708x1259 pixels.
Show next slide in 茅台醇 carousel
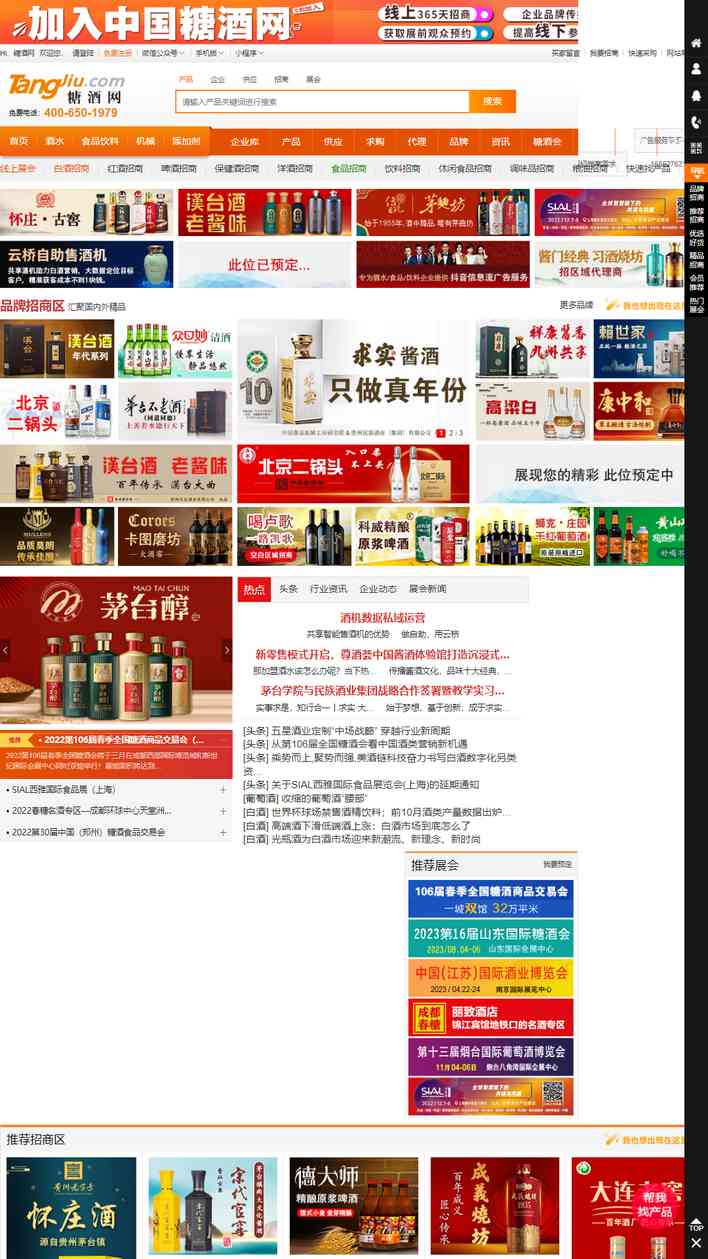[227, 650]
